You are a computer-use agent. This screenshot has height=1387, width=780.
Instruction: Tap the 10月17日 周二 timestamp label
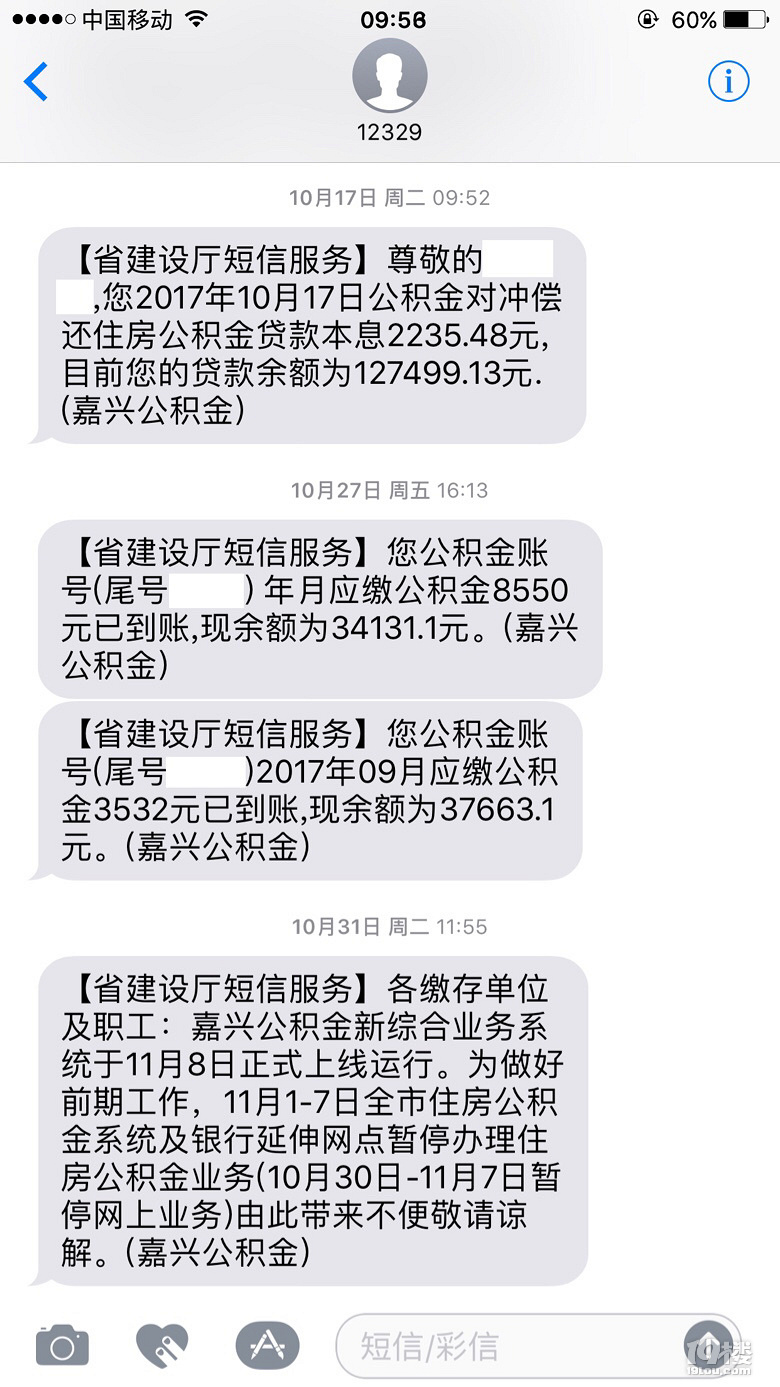coord(390,197)
